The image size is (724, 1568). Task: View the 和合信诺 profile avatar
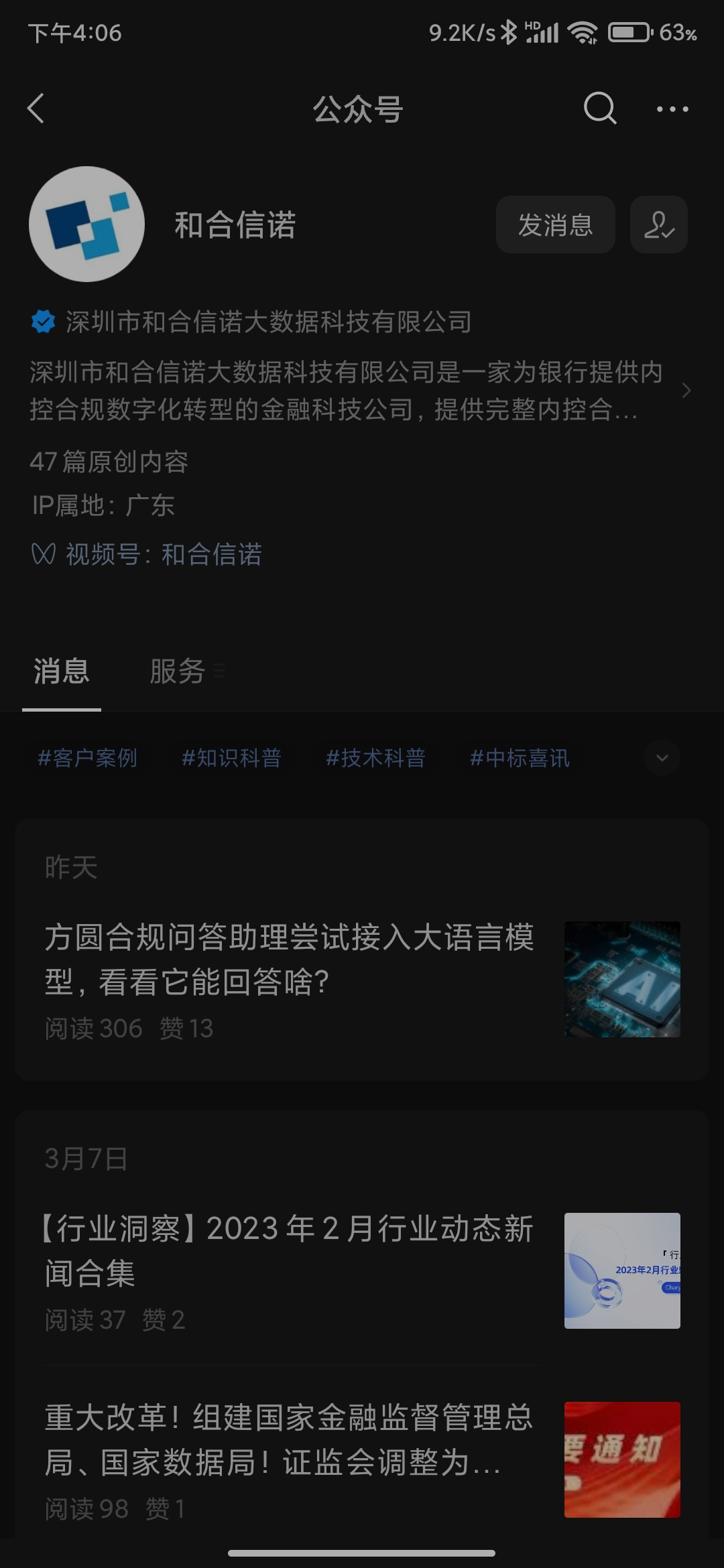[87, 224]
